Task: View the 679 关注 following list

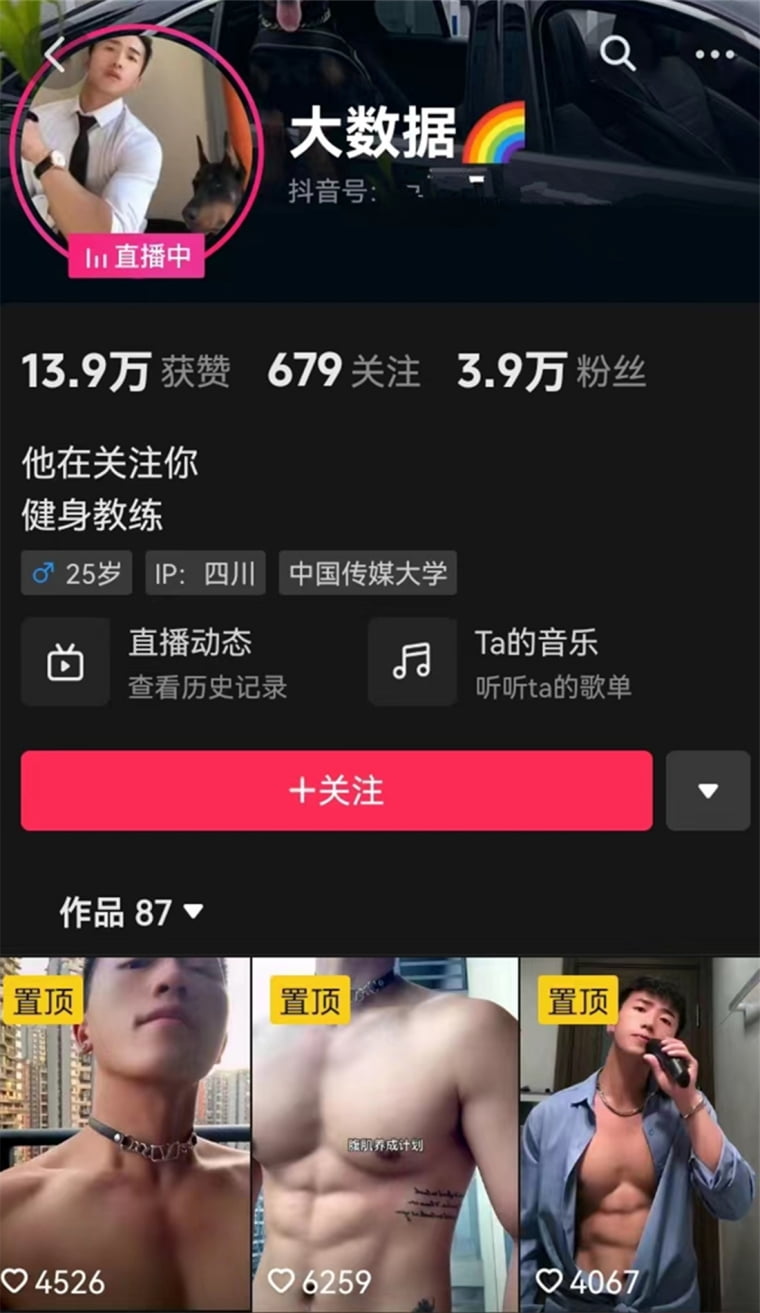Action: click(343, 372)
